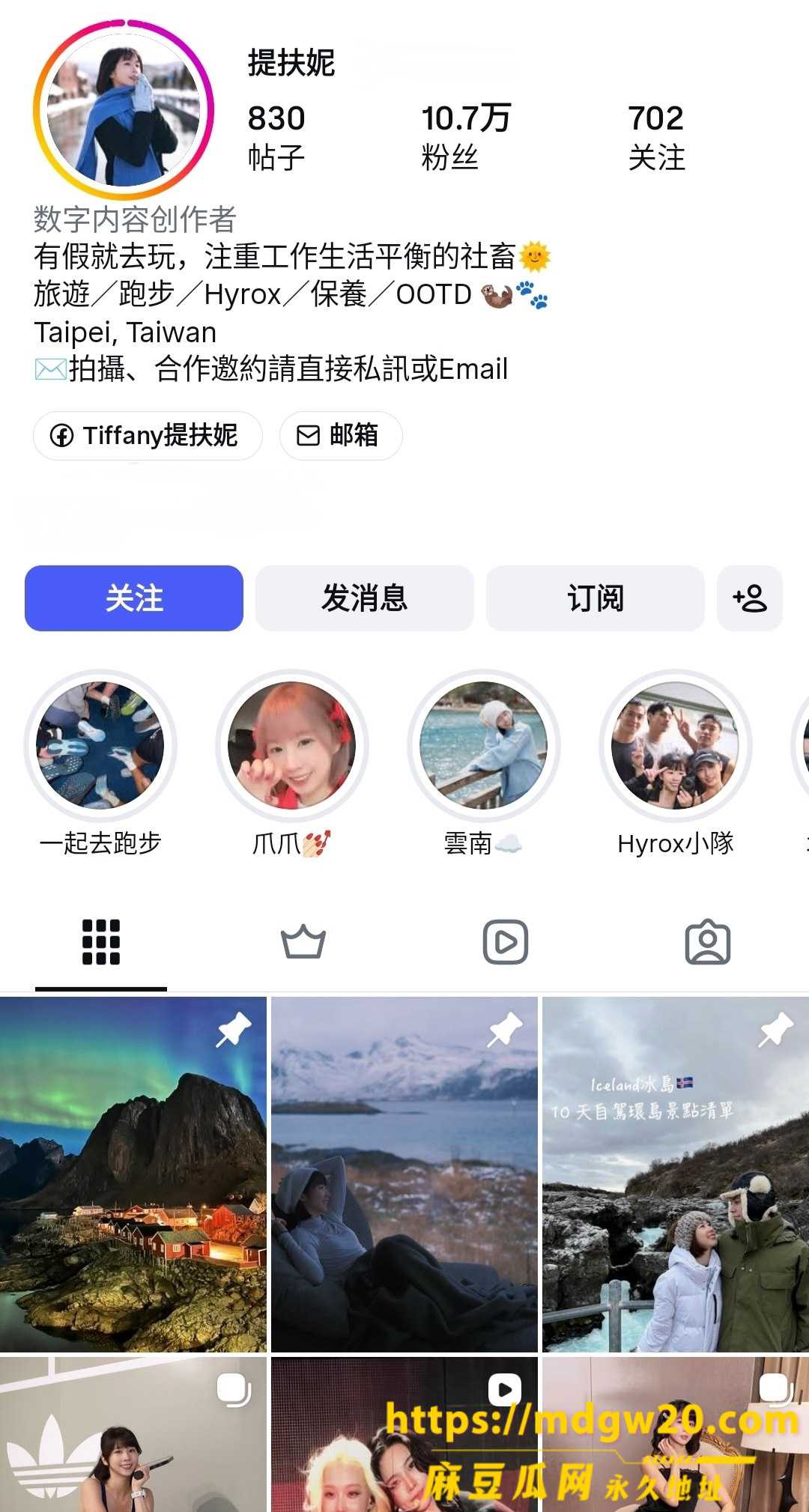Open the Tiffany提扶妮 Facebook link

148,435
